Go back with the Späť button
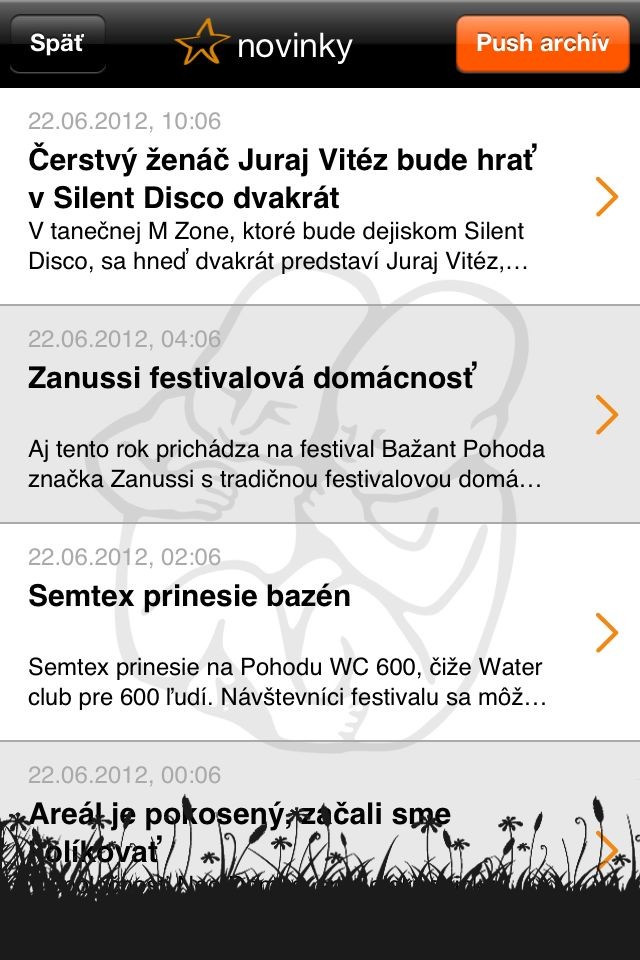640x960 pixels. coord(57,44)
